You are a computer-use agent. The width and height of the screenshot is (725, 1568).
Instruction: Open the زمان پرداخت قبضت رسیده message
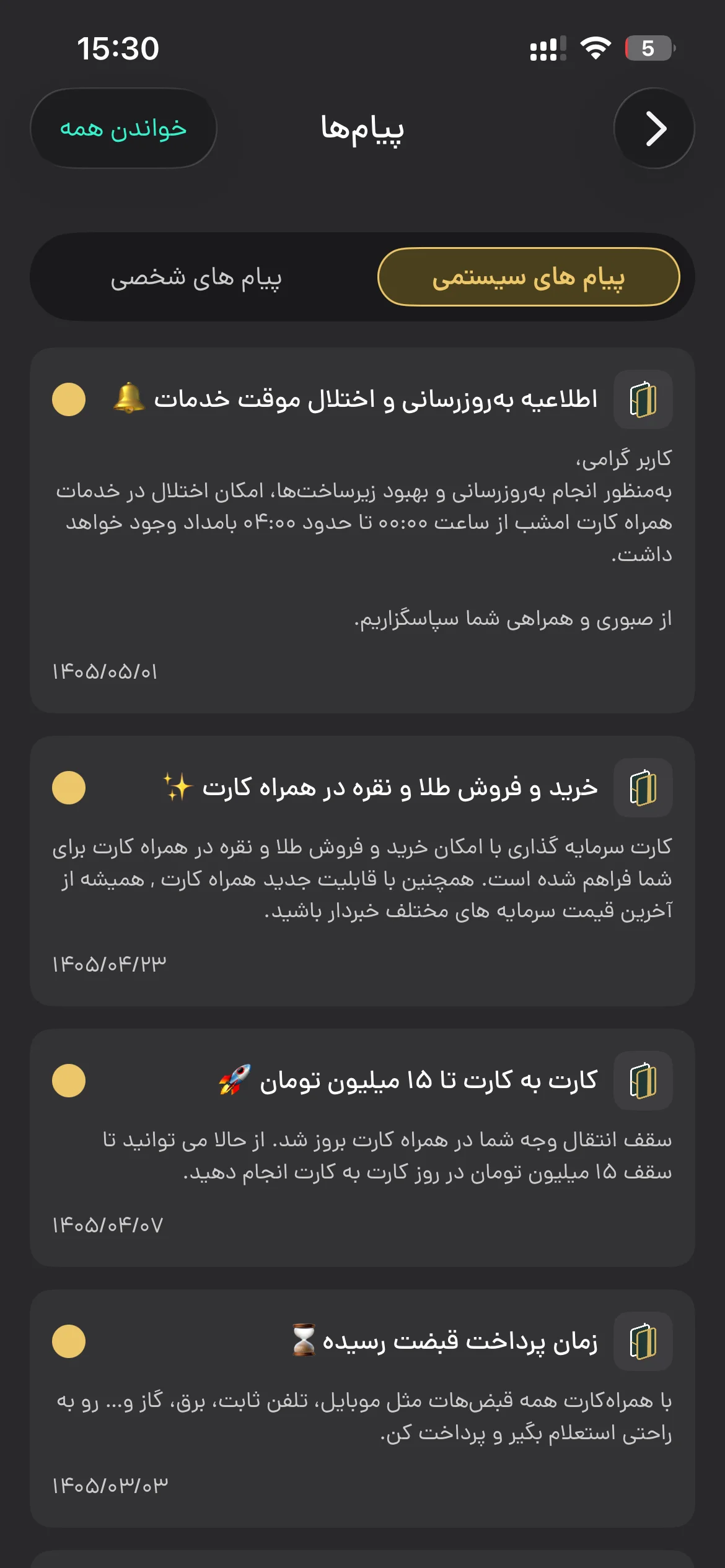pos(362,1408)
